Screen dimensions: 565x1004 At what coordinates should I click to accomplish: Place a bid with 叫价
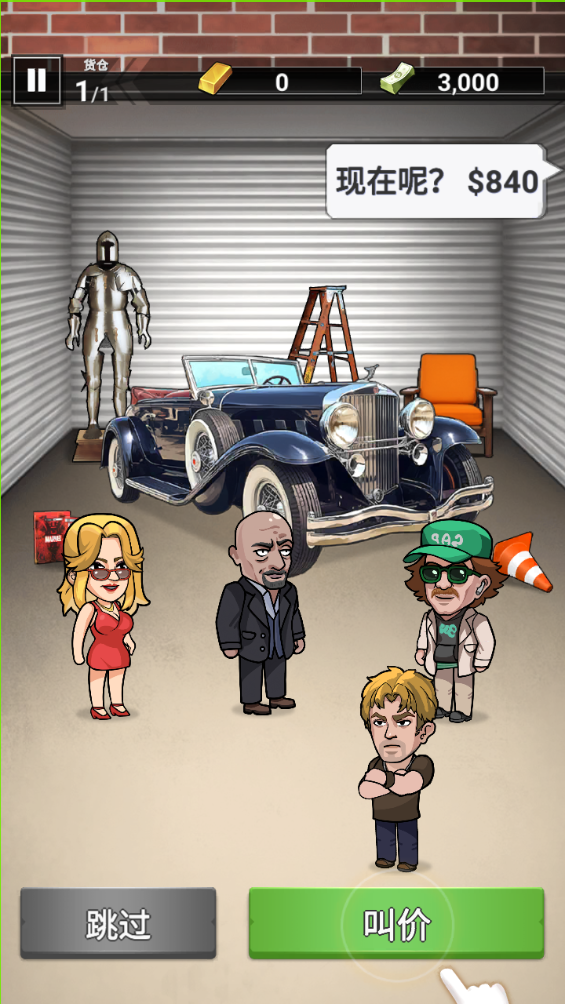click(397, 923)
